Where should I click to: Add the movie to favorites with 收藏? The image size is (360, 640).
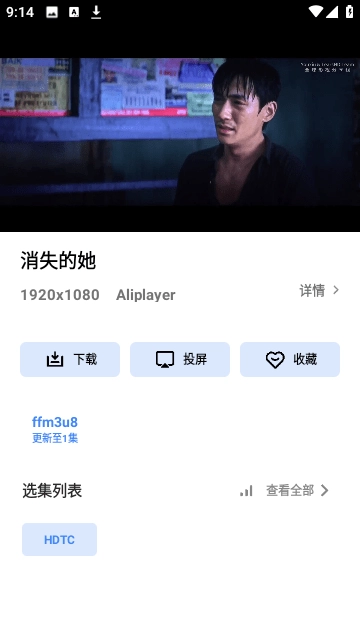click(x=290, y=359)
